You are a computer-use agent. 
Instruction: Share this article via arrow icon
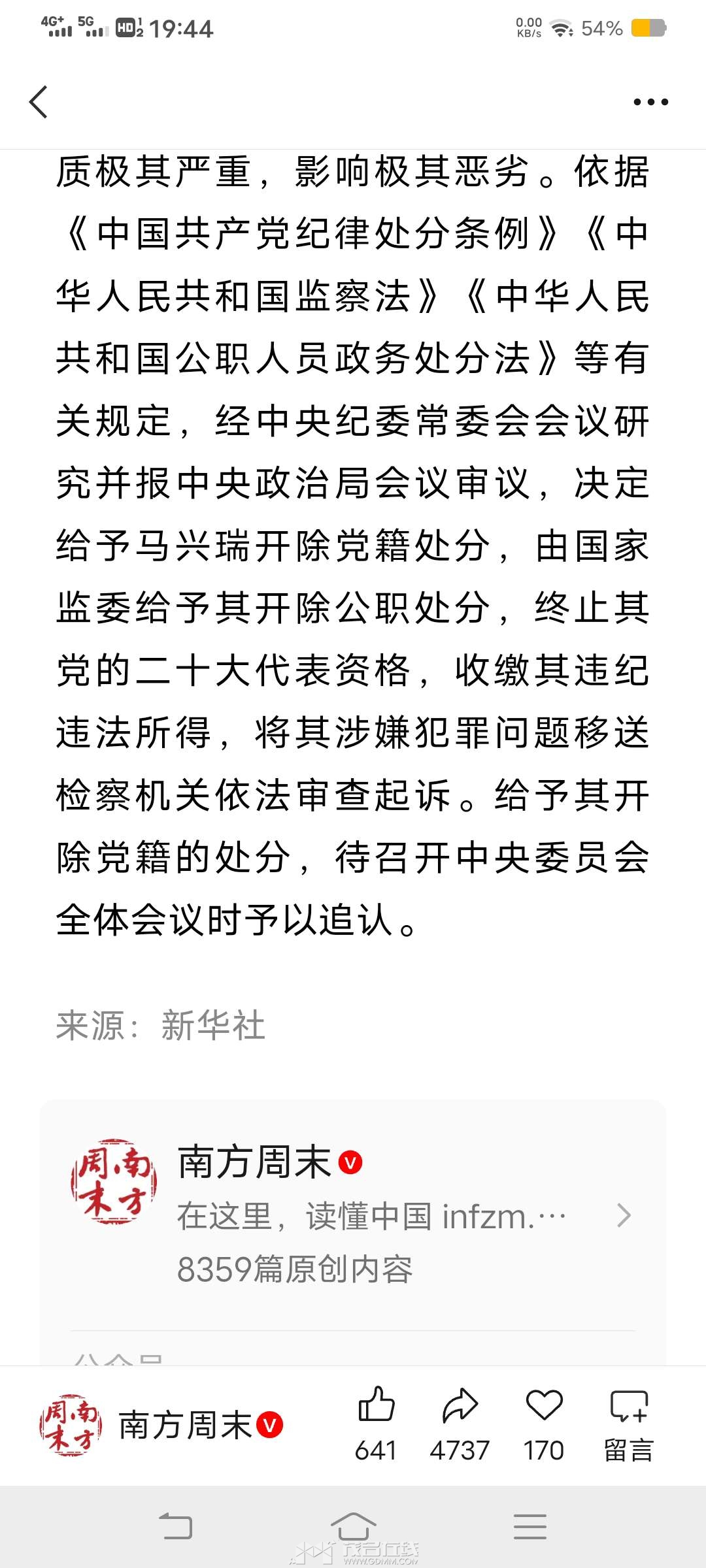tap(460, 1424)
